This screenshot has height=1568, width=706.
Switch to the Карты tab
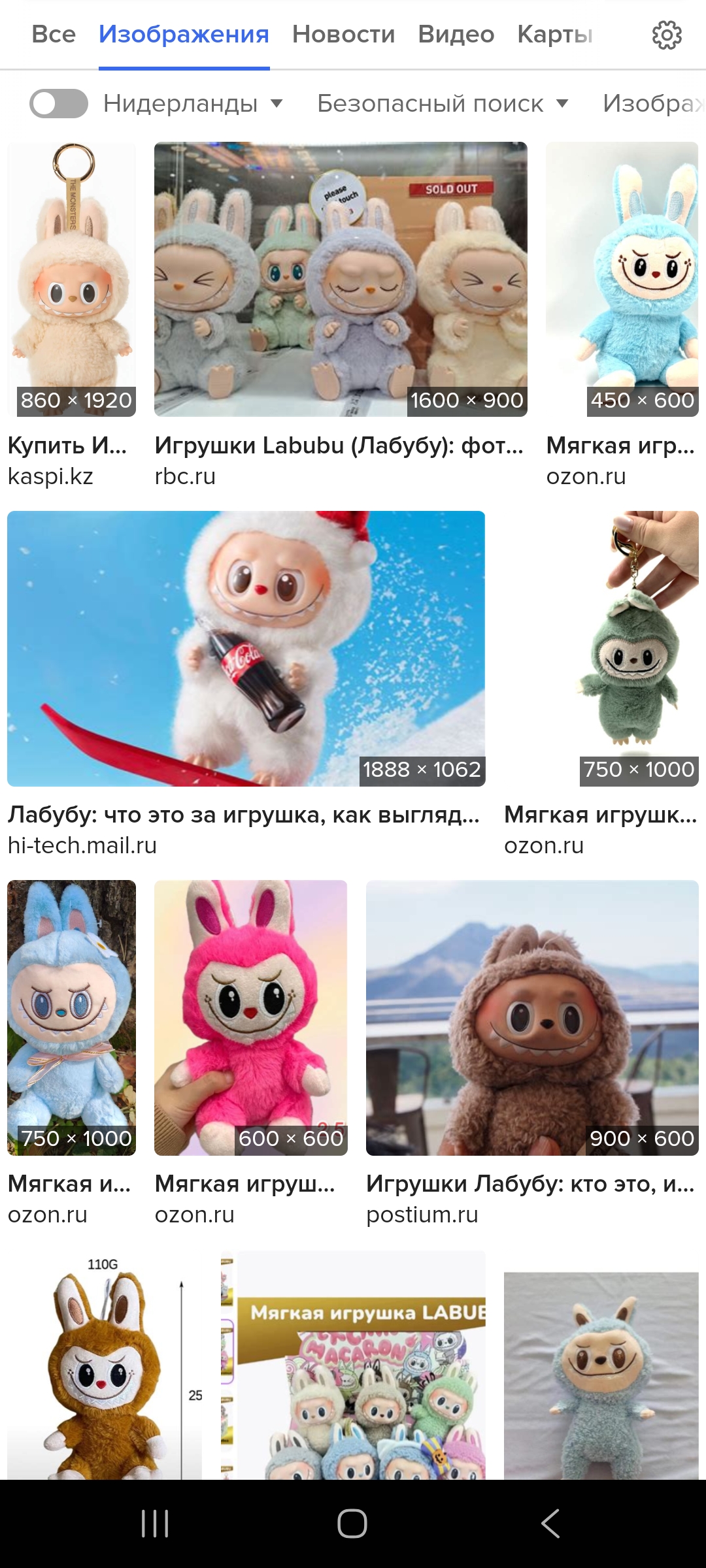pyautogui.click(x=555, y=35)
